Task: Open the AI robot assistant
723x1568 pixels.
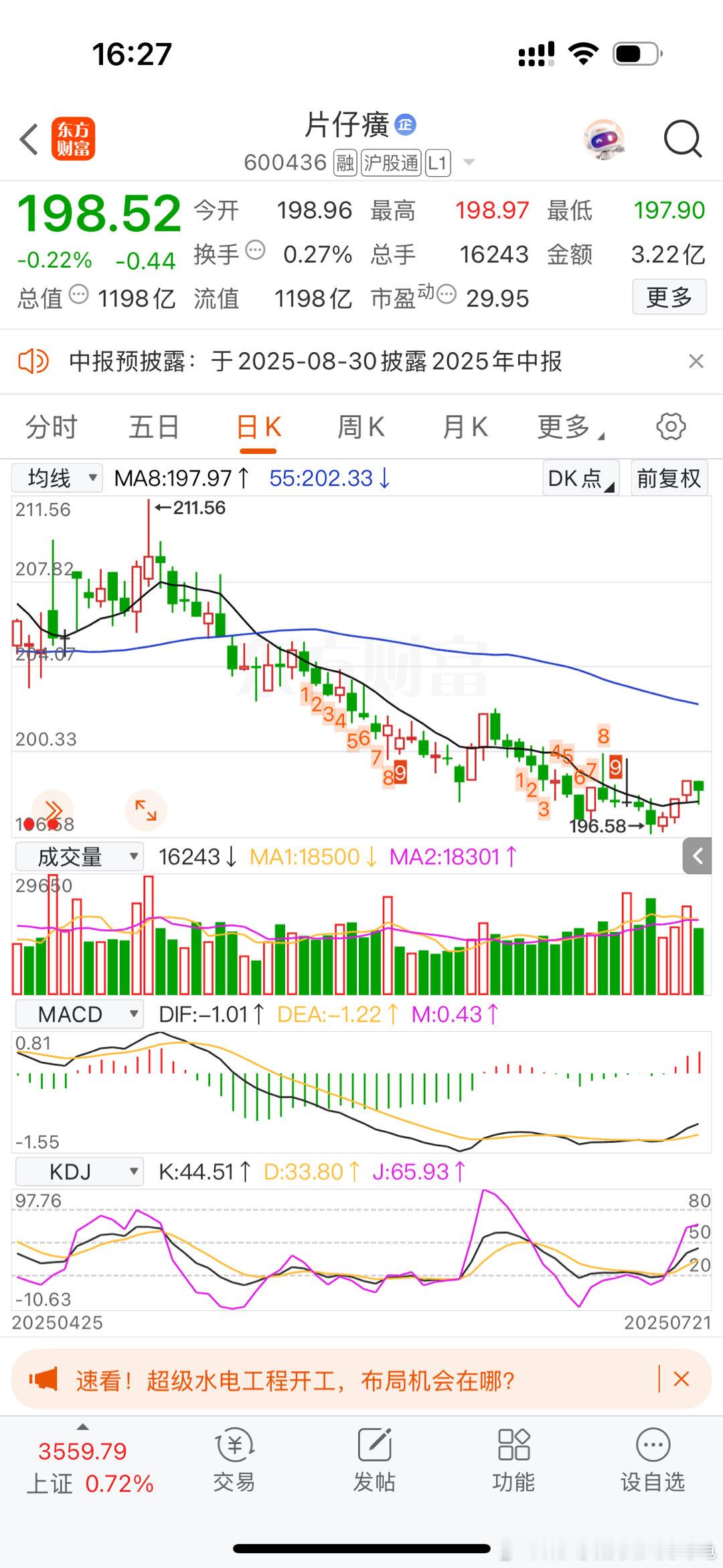Action: [x=604, y=140]
